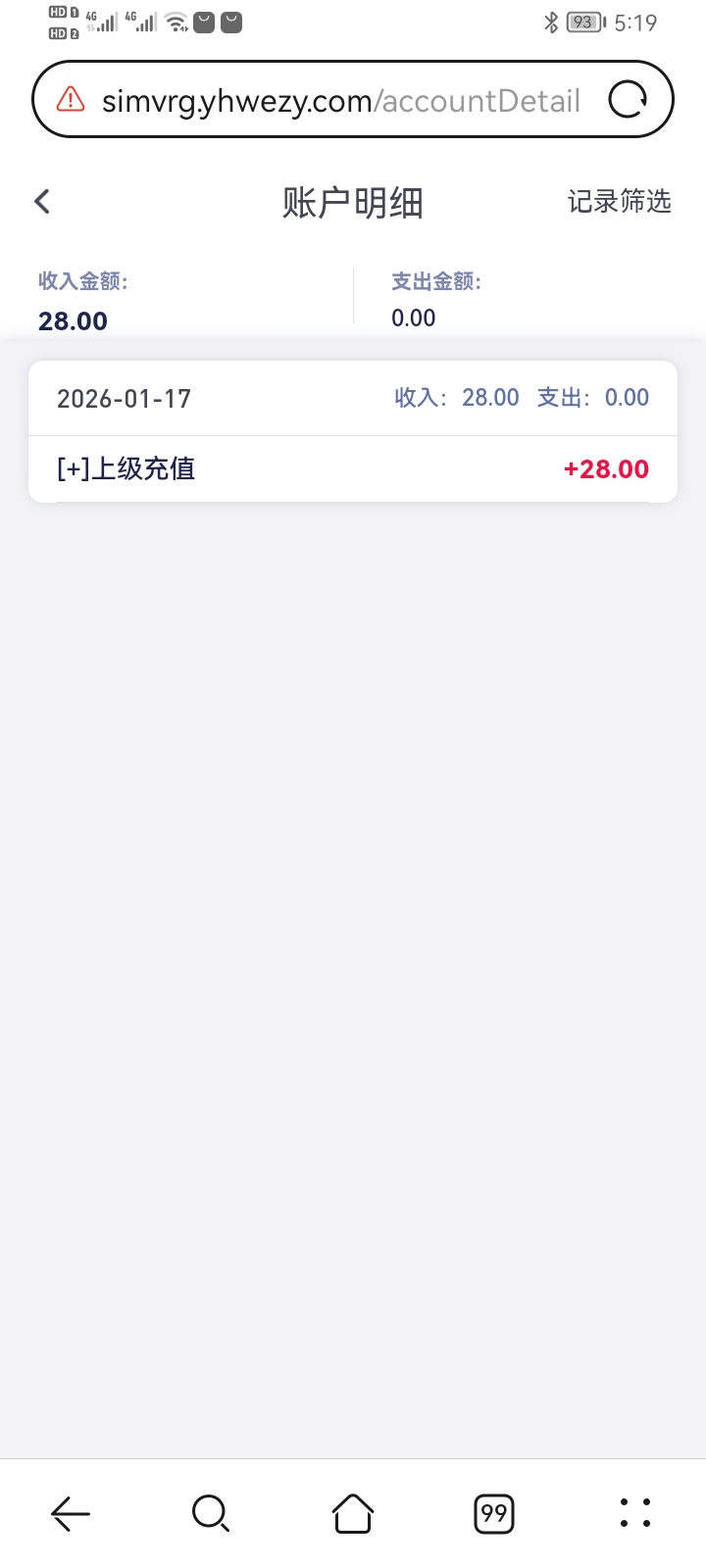Tap the page reload icon in address bar

tap(629, 99)
